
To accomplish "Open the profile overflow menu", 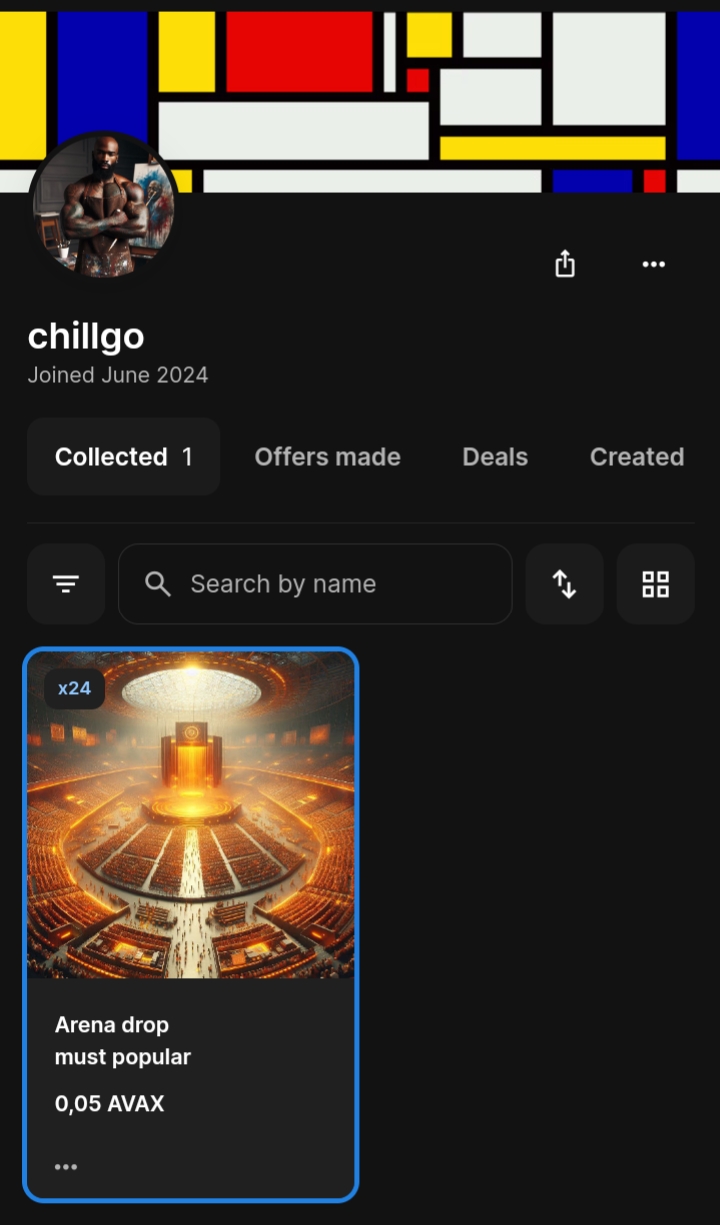I will (653, 264).
